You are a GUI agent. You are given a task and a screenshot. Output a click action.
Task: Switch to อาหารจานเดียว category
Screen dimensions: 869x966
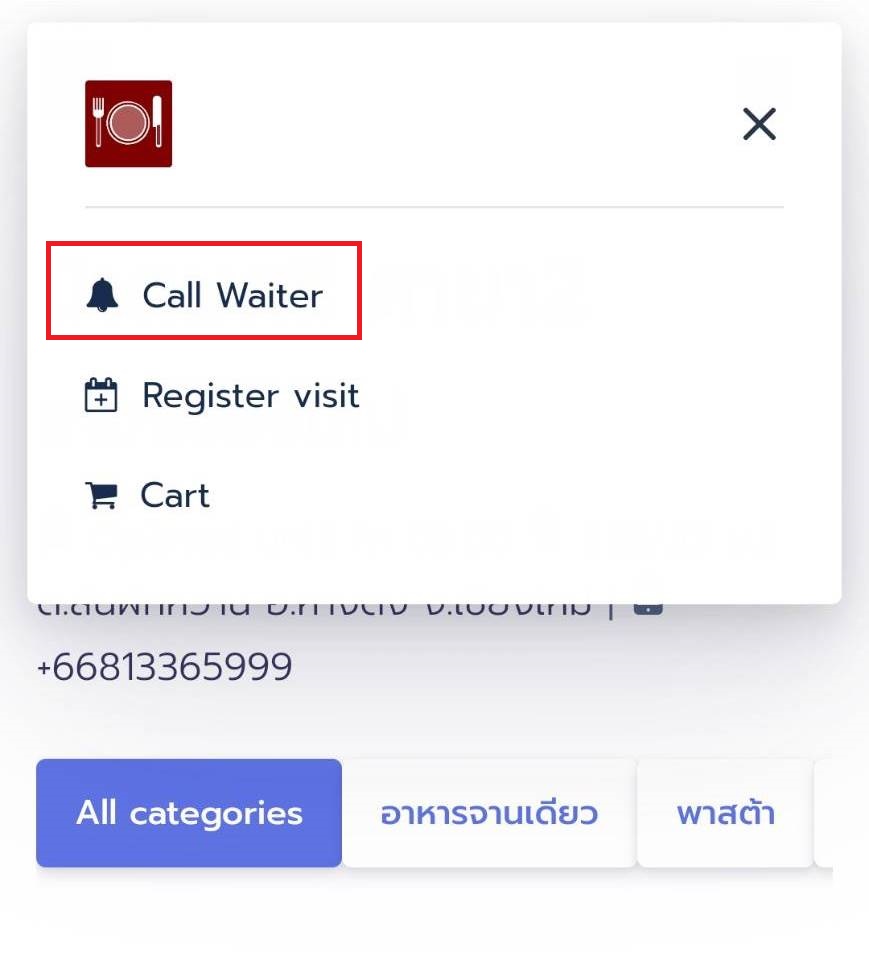[x=489, y=813]
